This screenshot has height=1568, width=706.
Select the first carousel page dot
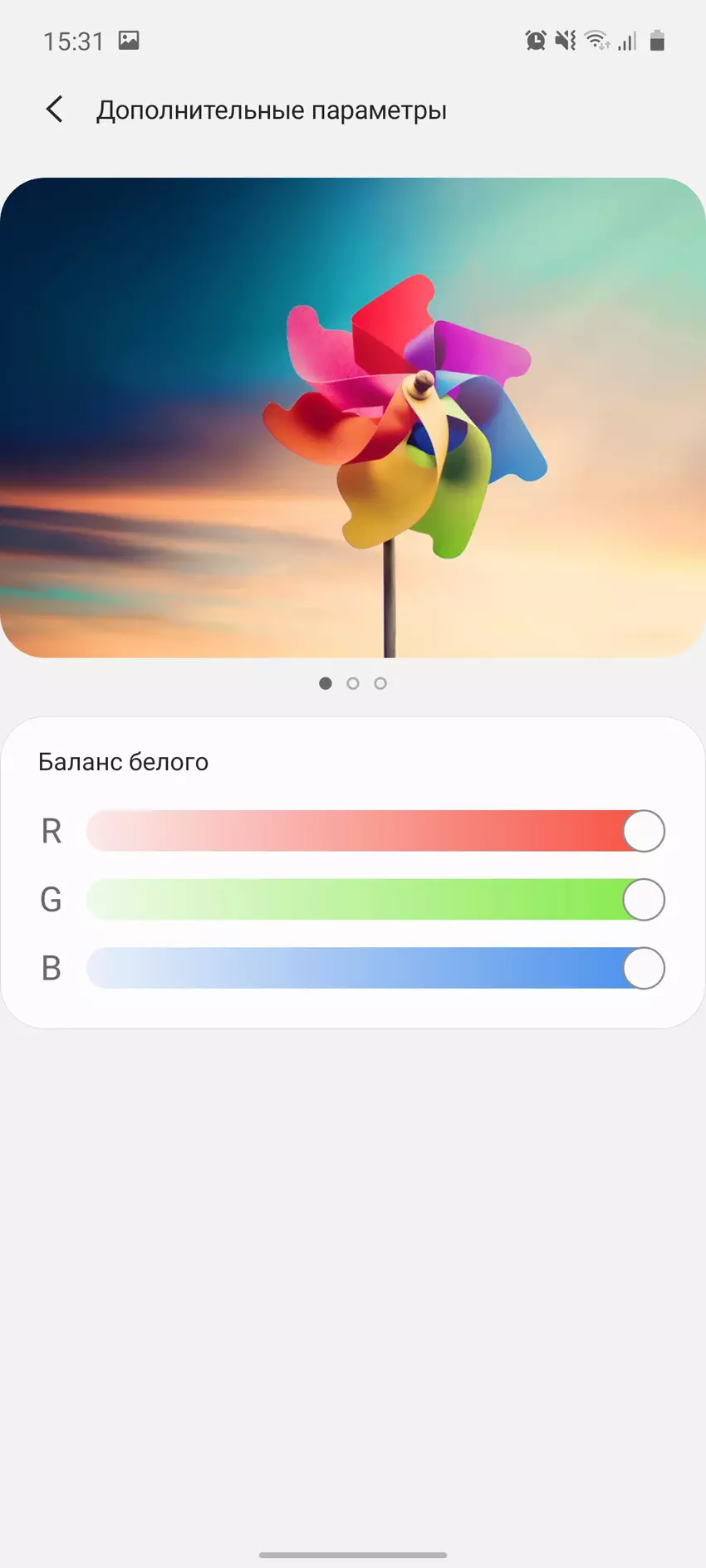(326, 683)
